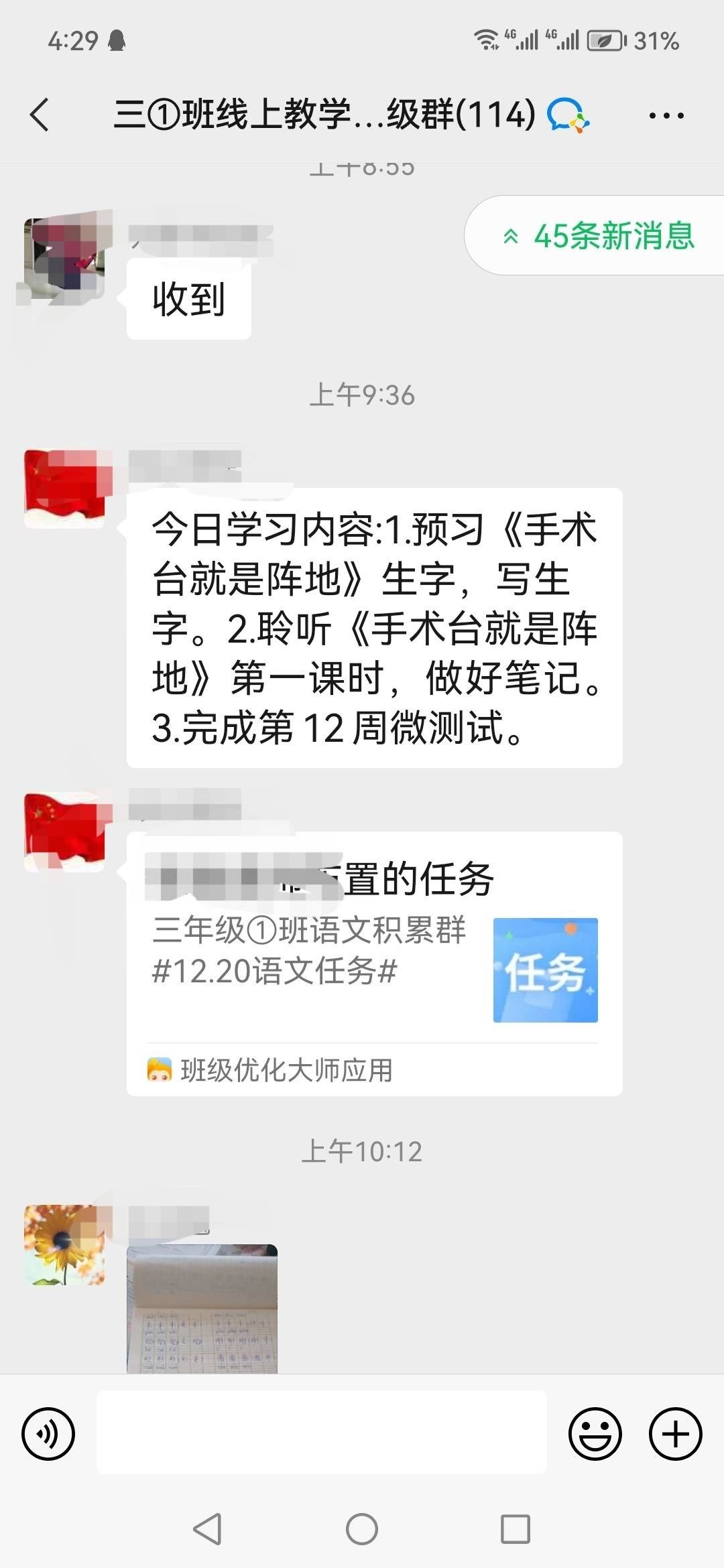Open the 12.20语文任务 task card
The width and height of the screenshot is (724, 1568).
tap(374, 952)
